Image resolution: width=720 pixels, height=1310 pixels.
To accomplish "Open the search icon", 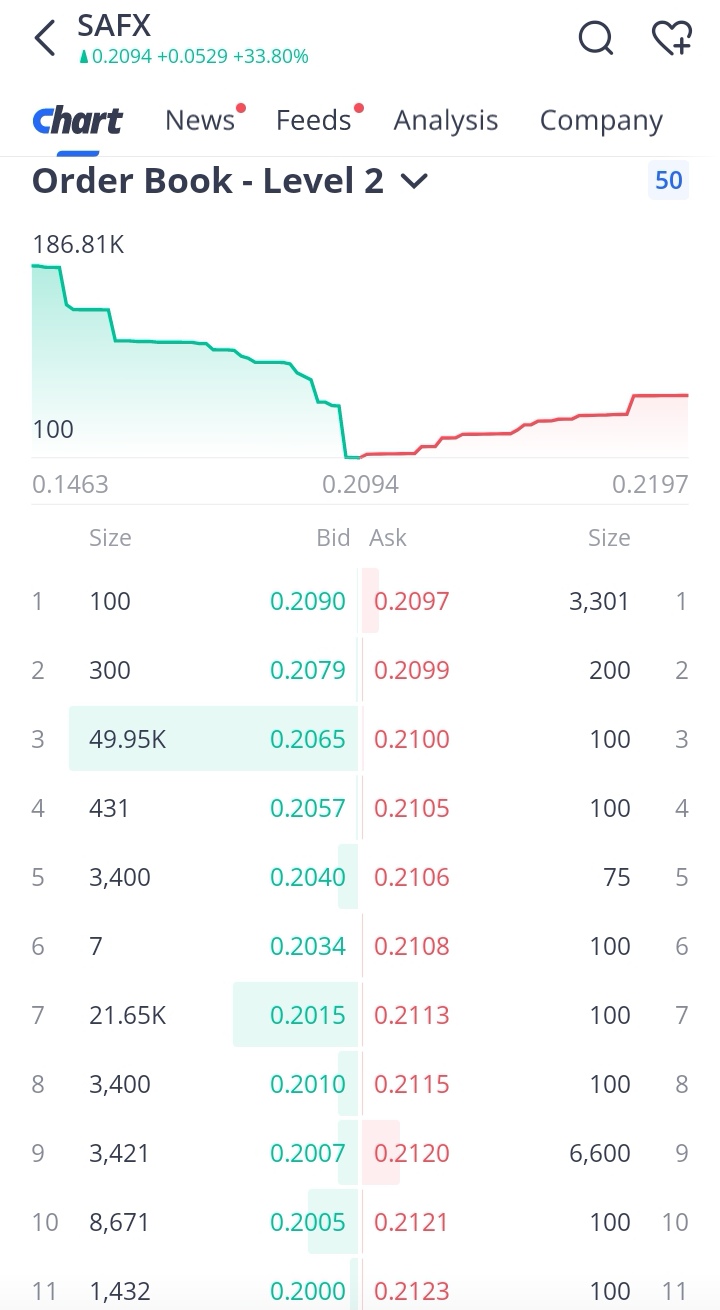I will (596, 39).
